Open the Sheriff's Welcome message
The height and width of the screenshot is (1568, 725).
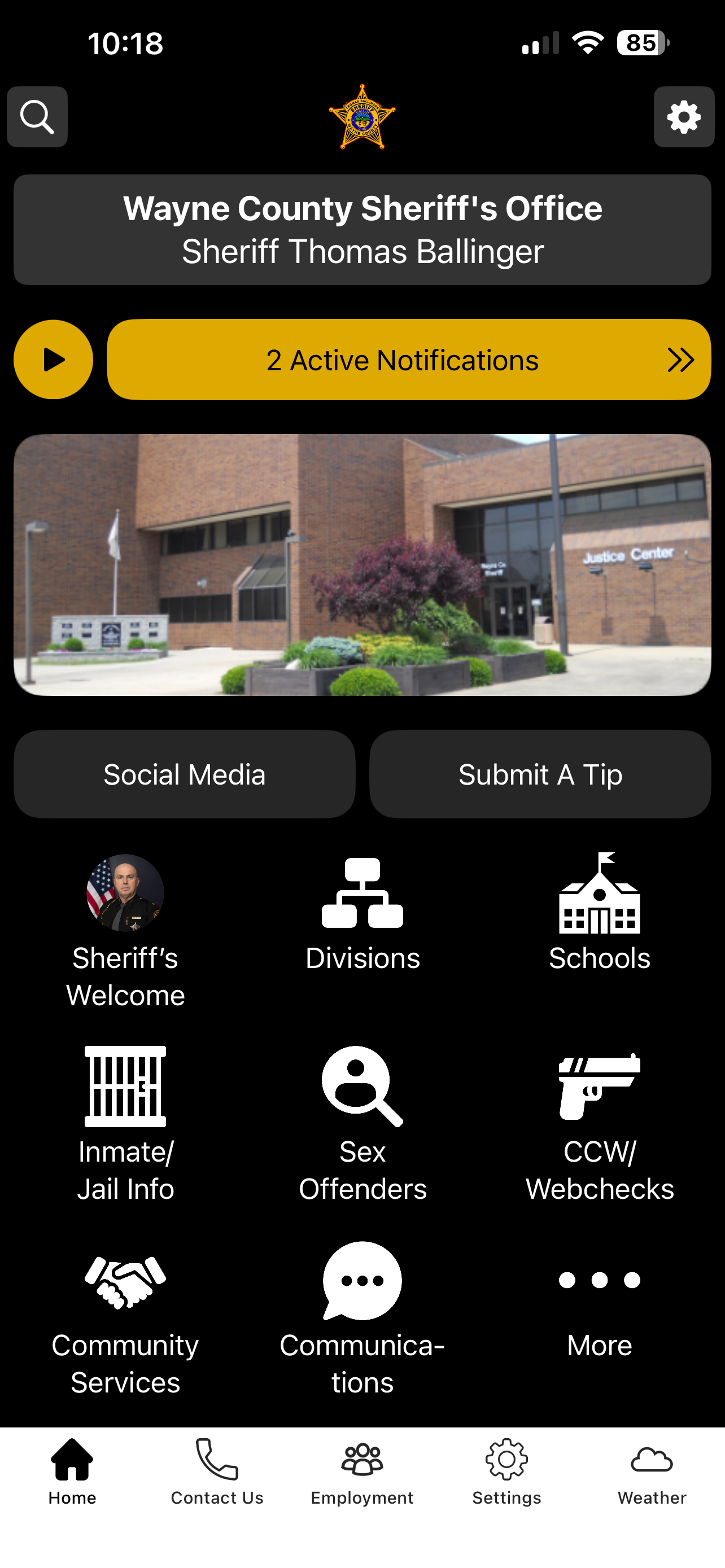(125, 913)
